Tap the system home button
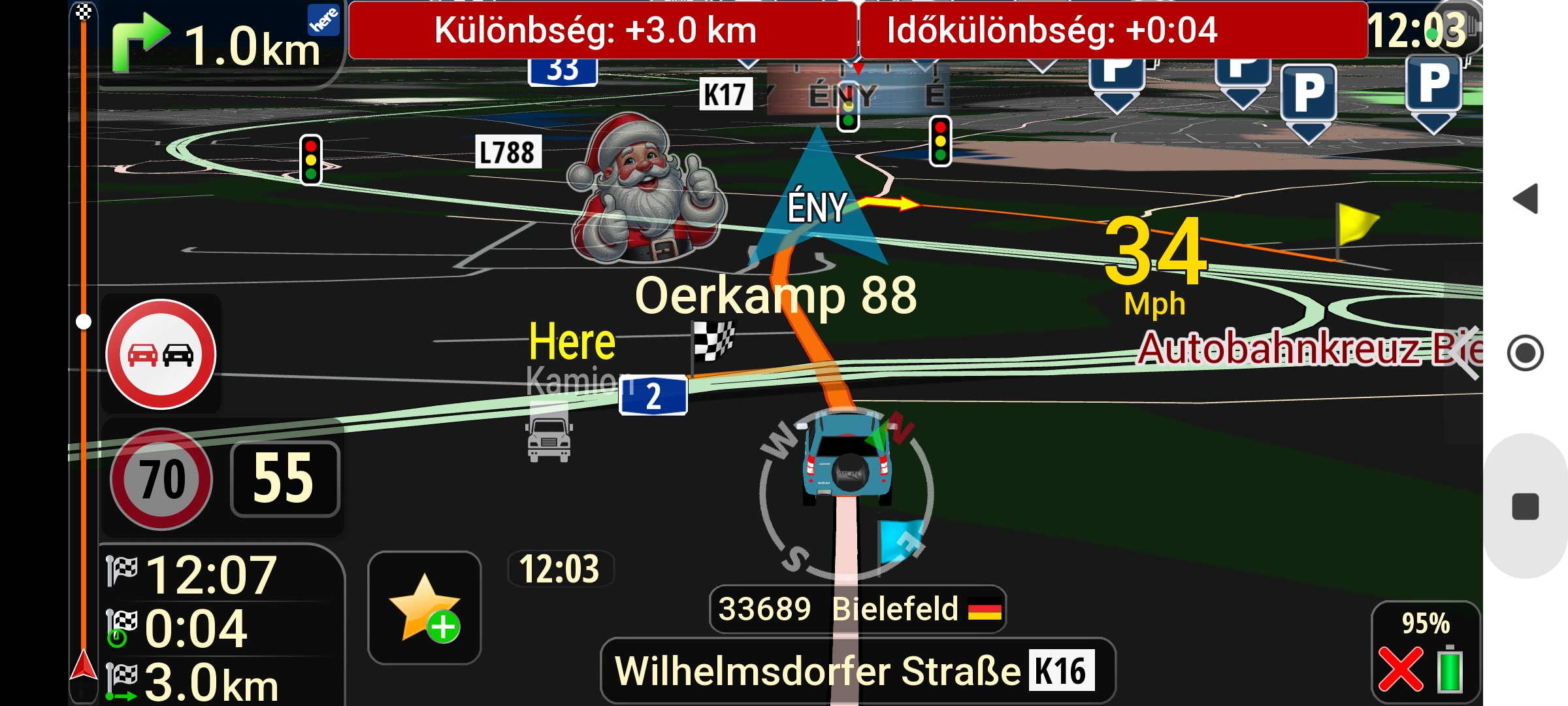1568x706 pixels. click(x=1526, y=353)
